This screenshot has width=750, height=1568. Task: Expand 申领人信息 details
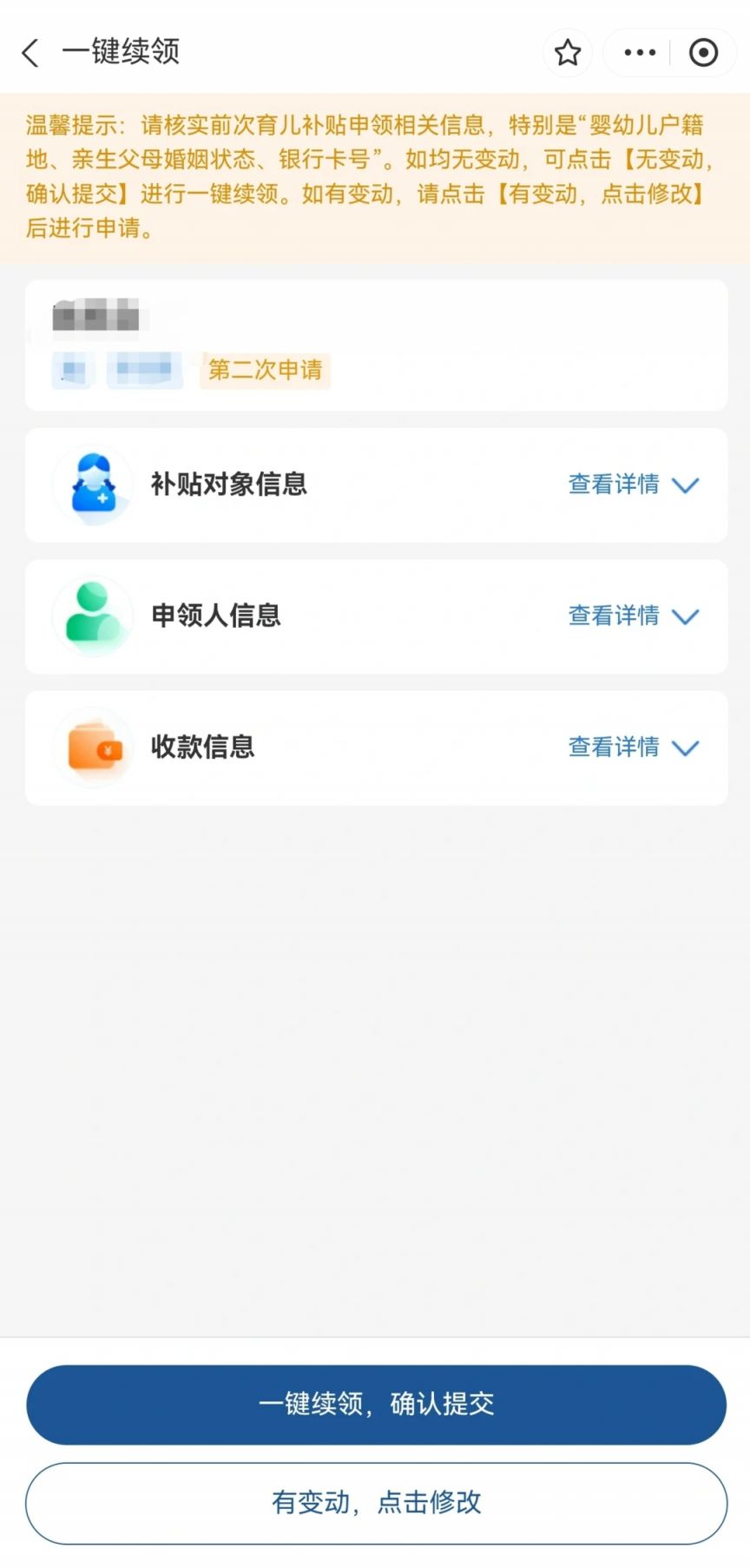point(633,616)
